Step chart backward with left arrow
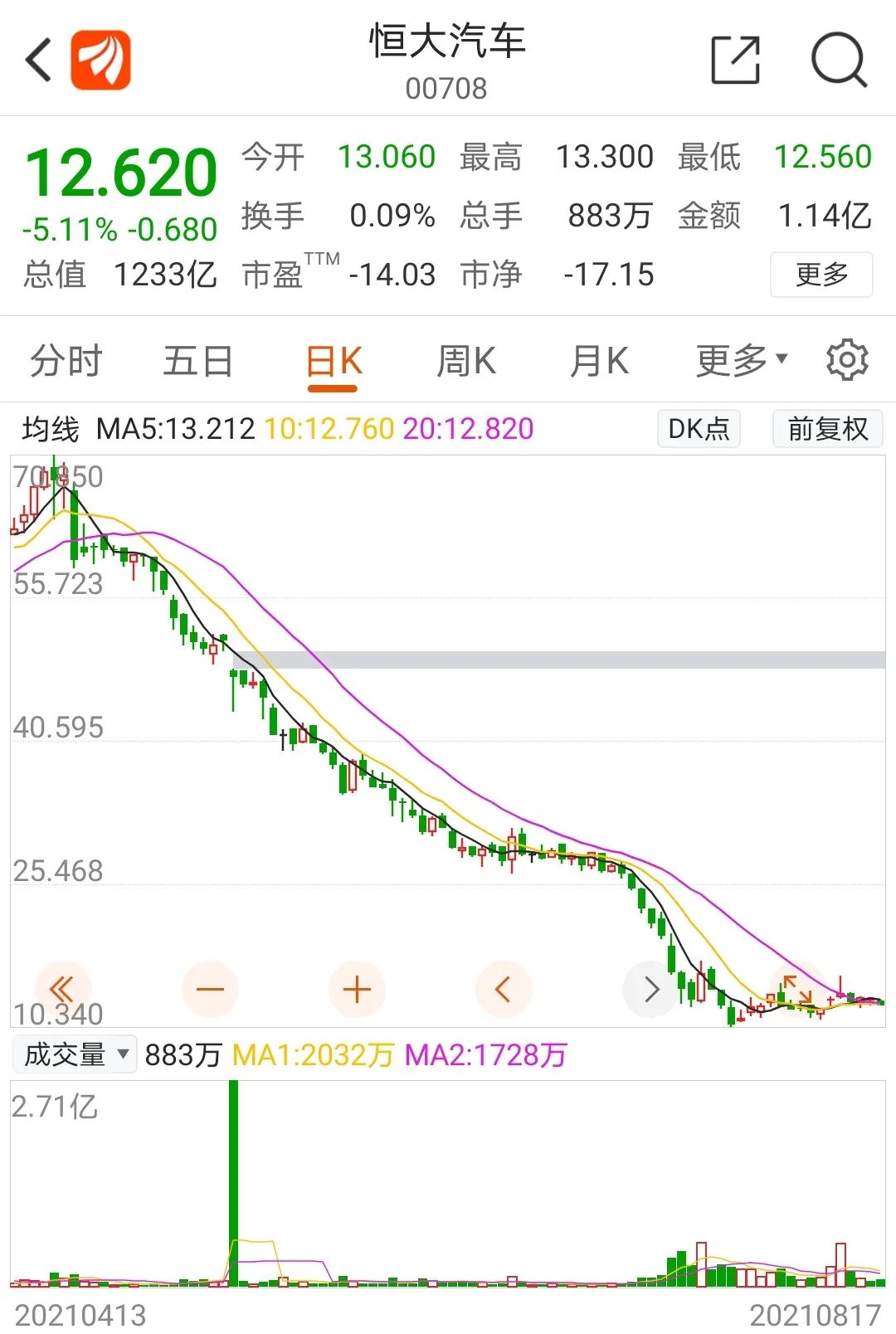This screenshot has height=1334, width=896. pyautogui.click(x=503, y=989)
